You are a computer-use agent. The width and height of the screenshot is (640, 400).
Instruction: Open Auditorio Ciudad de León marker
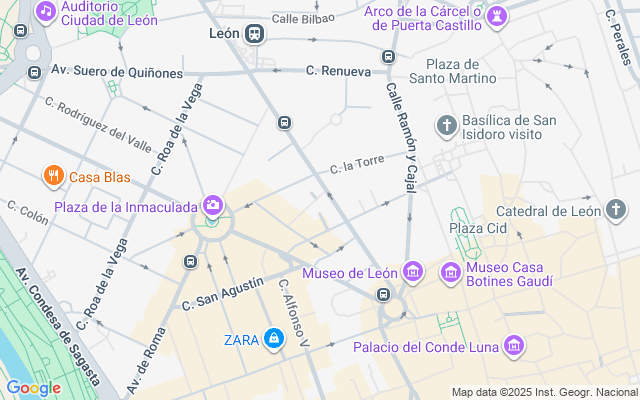click(45, 12)
